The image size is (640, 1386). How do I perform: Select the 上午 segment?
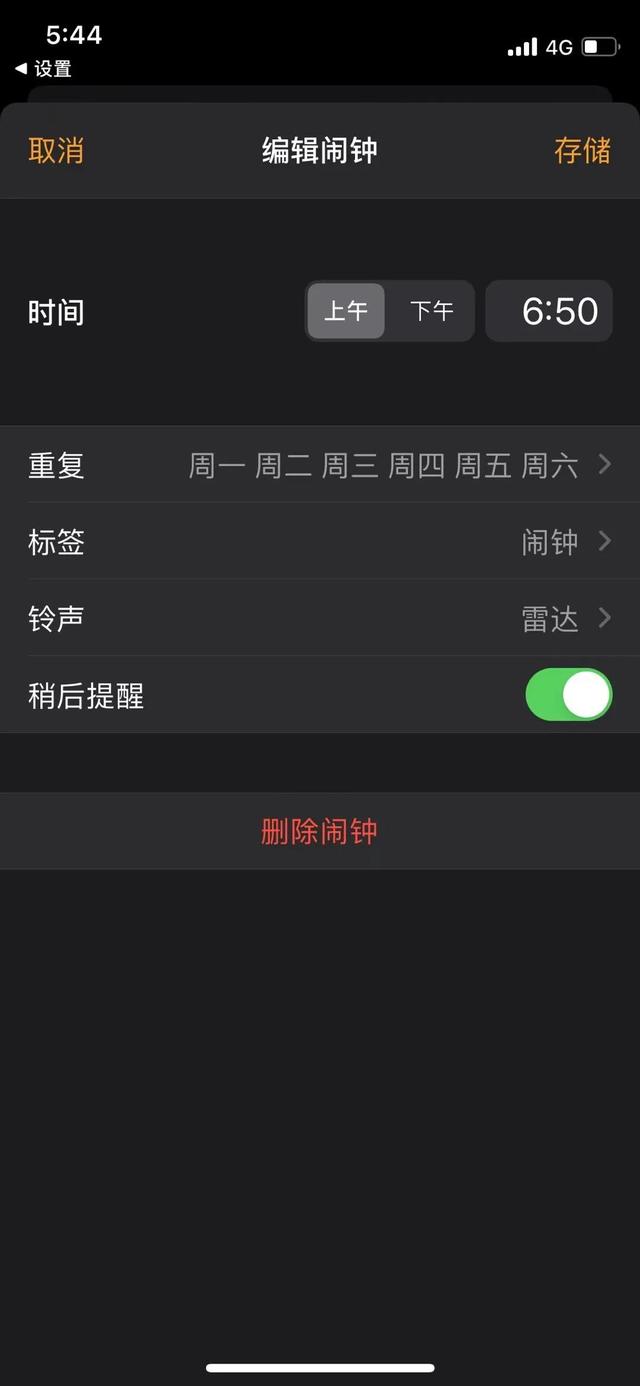[346, 311]
